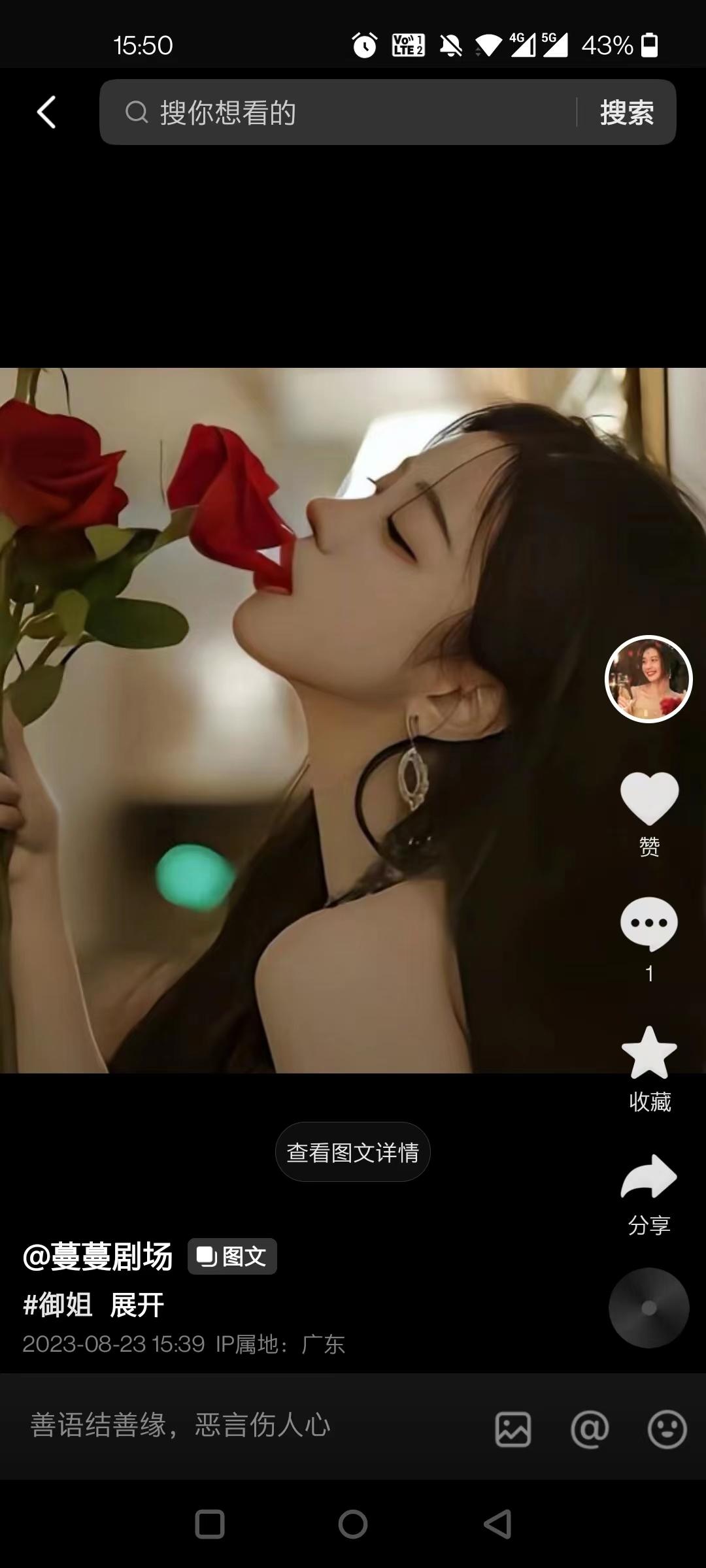The height and width of the screenshot is (1568, 706).
Task: Open the comments bubble
Action: click(x=649, y=923)
